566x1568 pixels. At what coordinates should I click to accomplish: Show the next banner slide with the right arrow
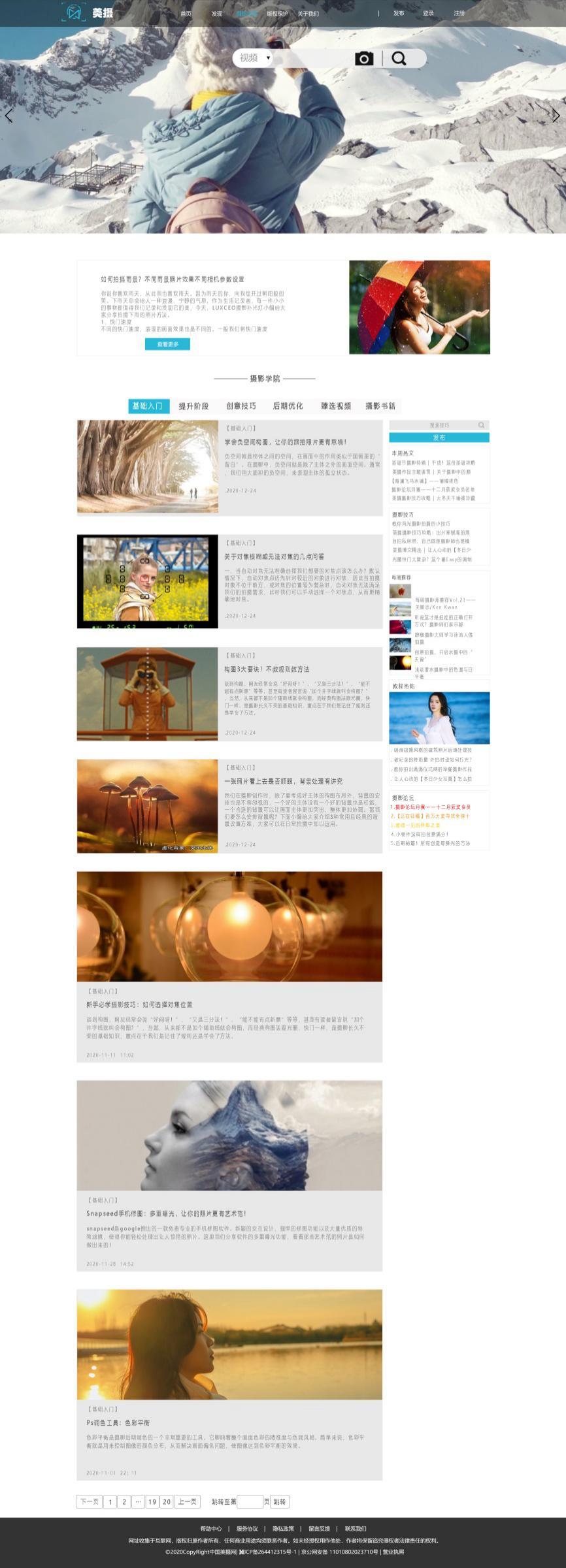pyautogui.click(x=556, y=116)
